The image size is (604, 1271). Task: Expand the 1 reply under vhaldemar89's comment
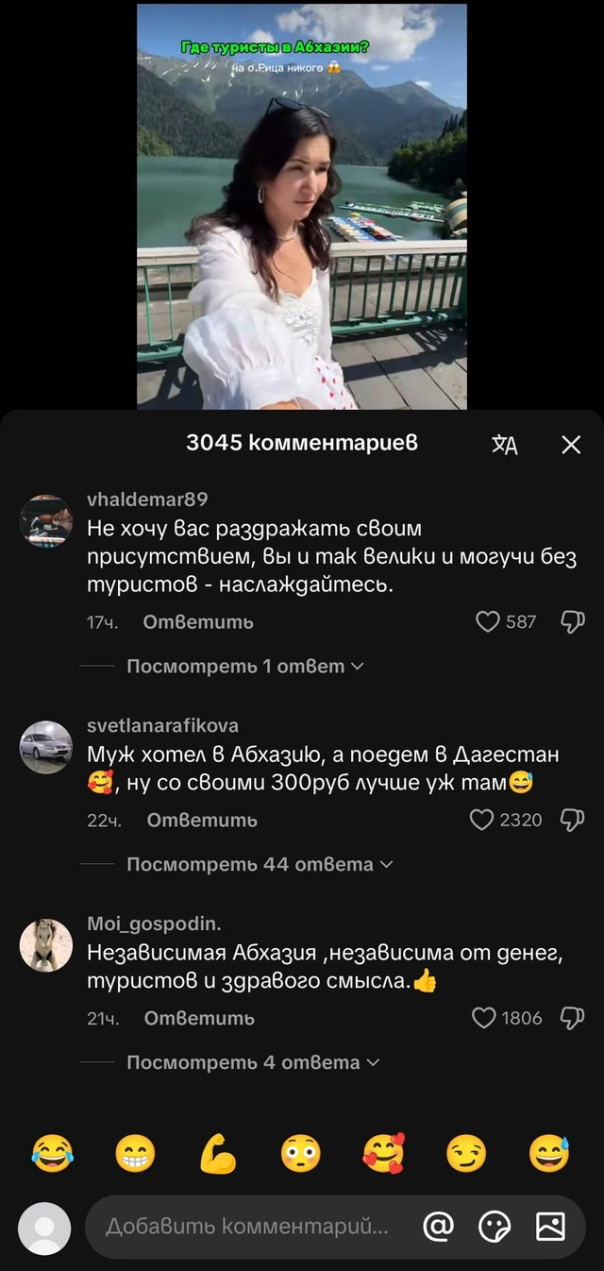click(245, 666)
